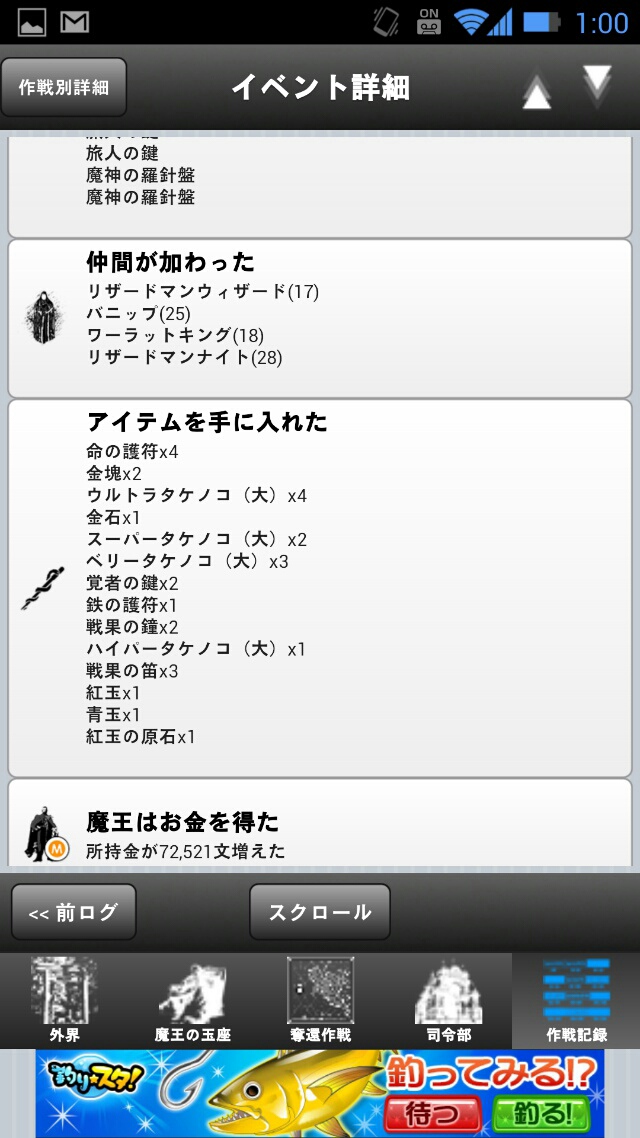This screenshot has height=1138, width=640.
Task: Select the 作戦記録 tab
Action: [x=576, y=1001]
